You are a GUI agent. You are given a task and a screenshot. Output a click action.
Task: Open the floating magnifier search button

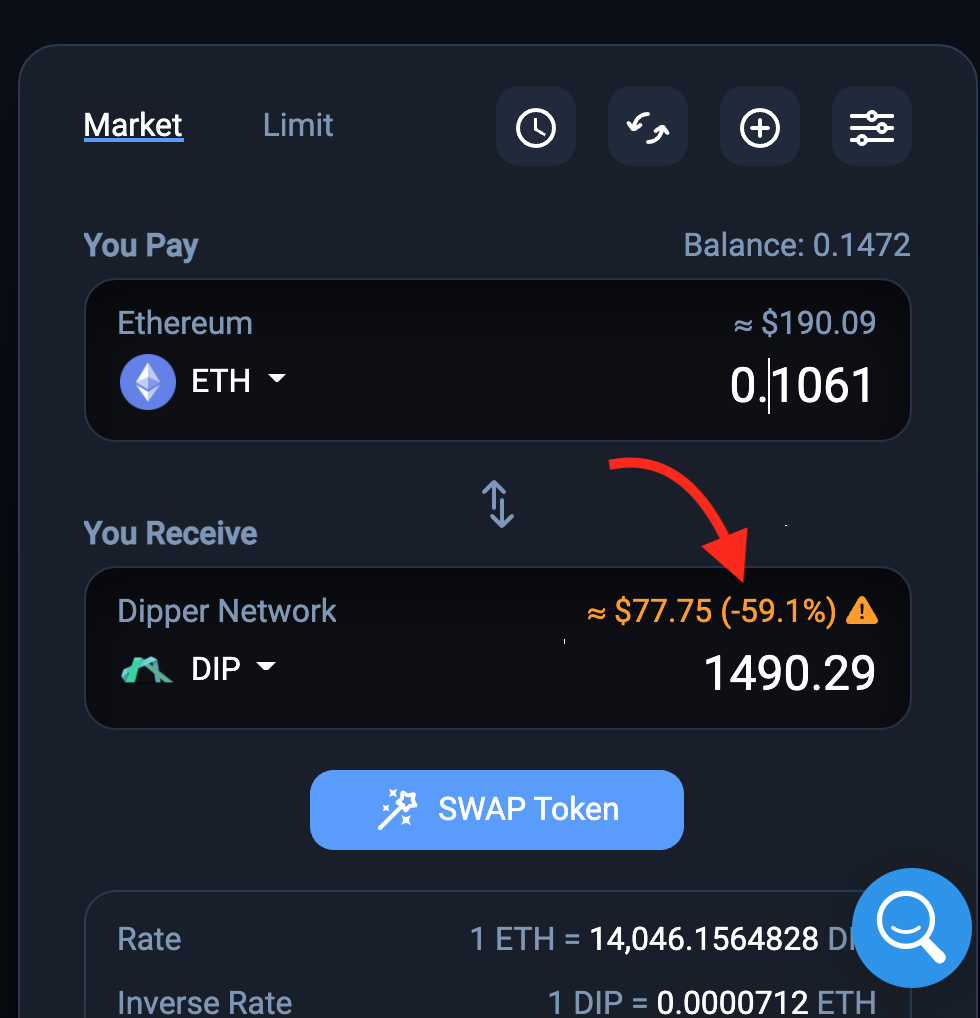(x=911, y=927)
